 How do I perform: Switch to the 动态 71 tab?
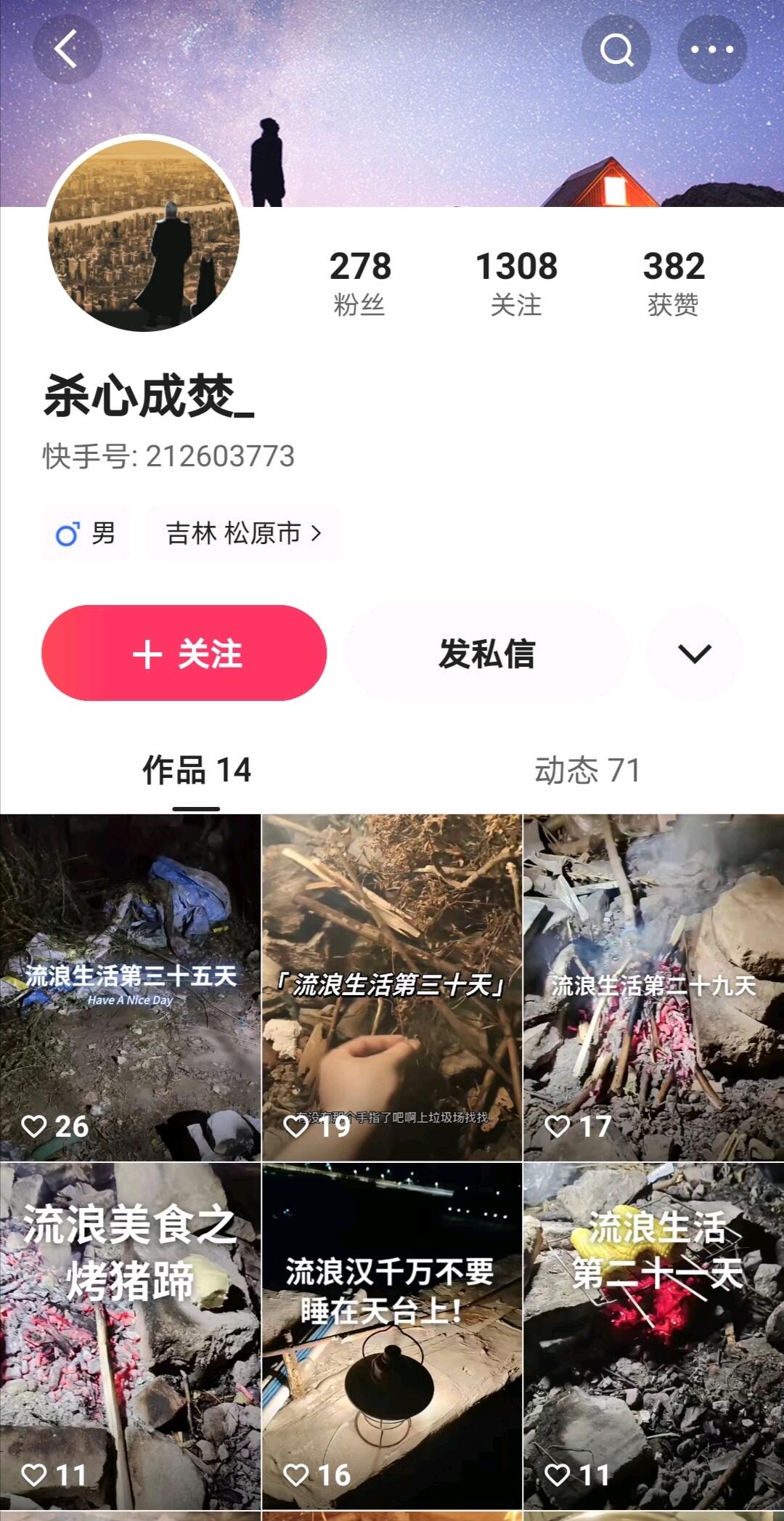(587, 771)
